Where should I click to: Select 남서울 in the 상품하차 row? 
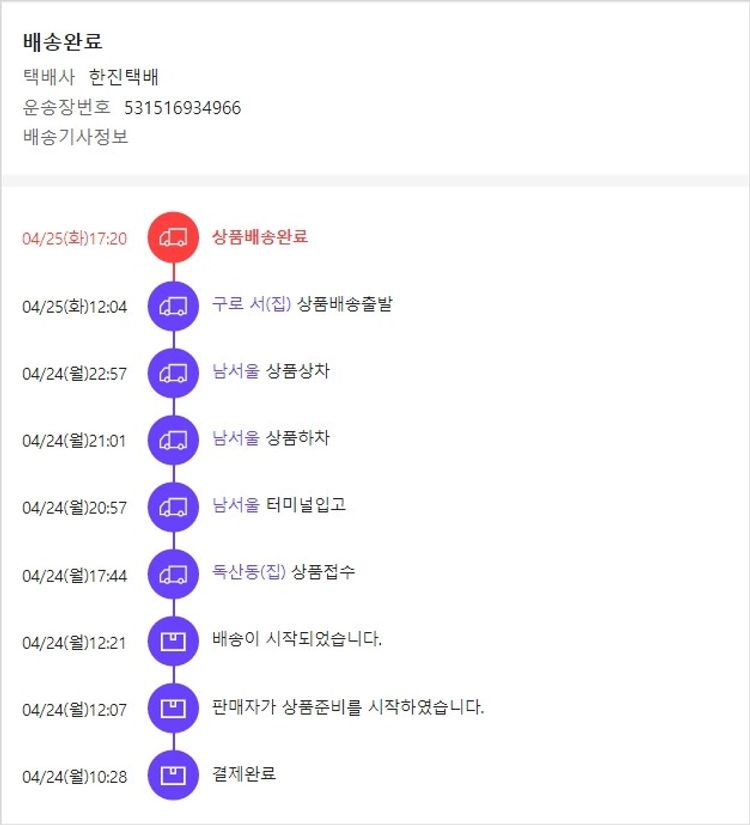[236, 438]
